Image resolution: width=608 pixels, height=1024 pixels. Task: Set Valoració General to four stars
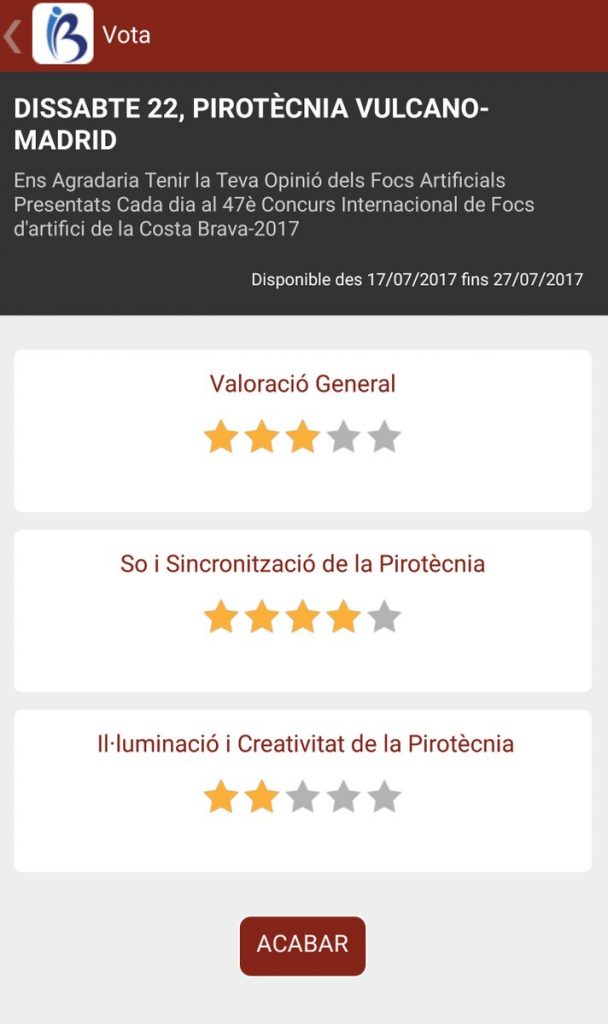[344, 437]
